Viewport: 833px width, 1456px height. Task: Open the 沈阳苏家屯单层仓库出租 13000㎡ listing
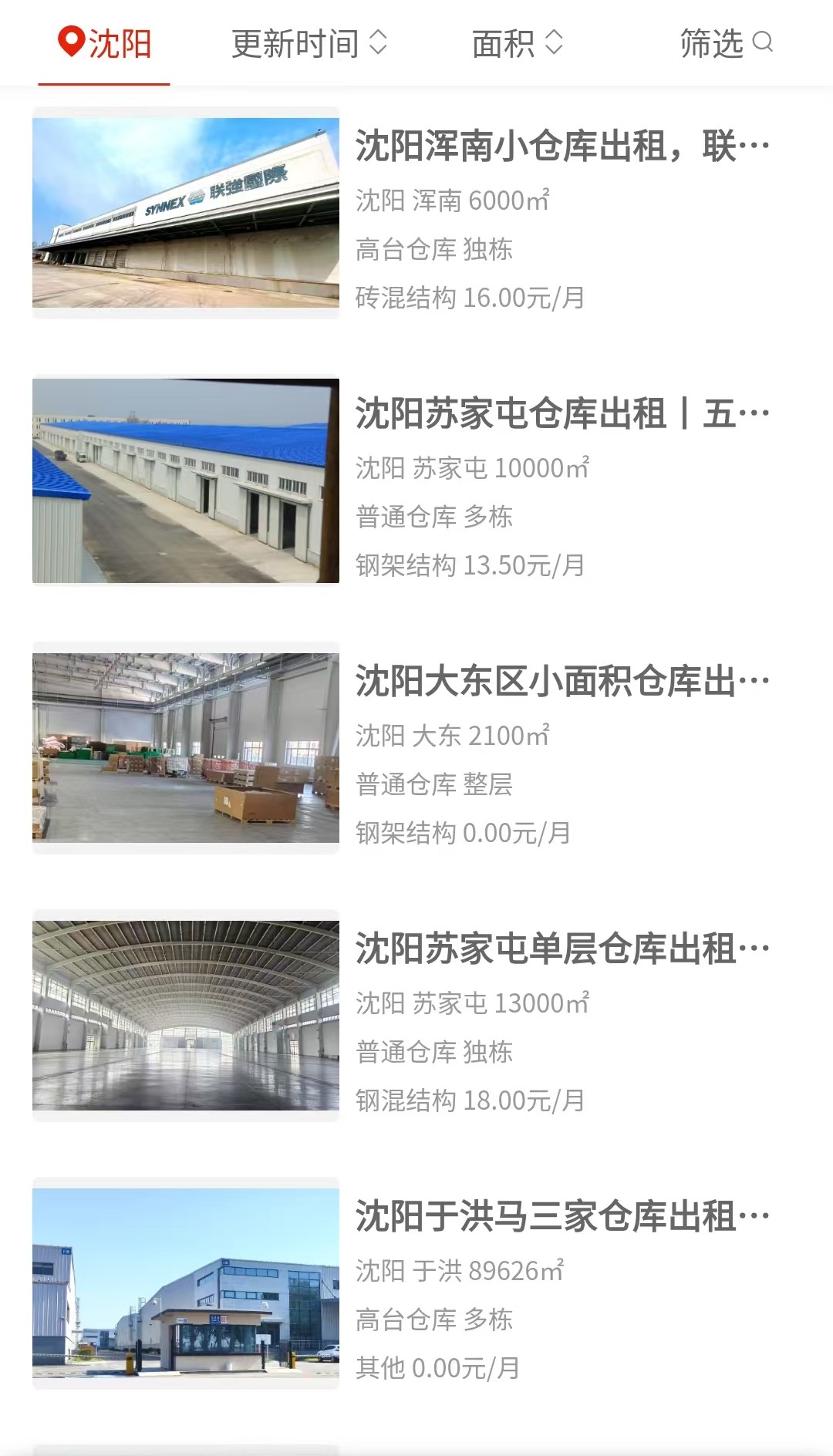(x=416, y=1016)
